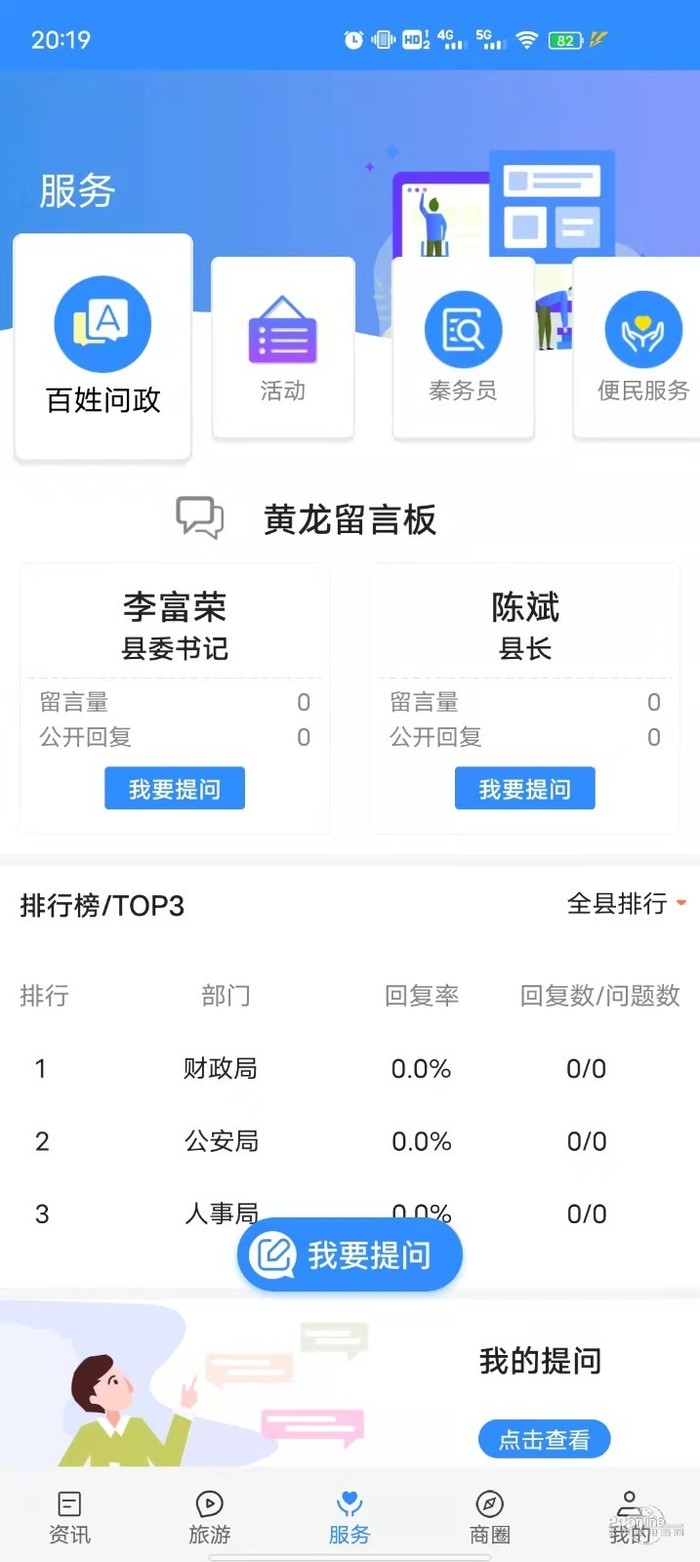Tap the floating 我要提问 button
700x1562 pixels.
click(x=350, y=1254)
